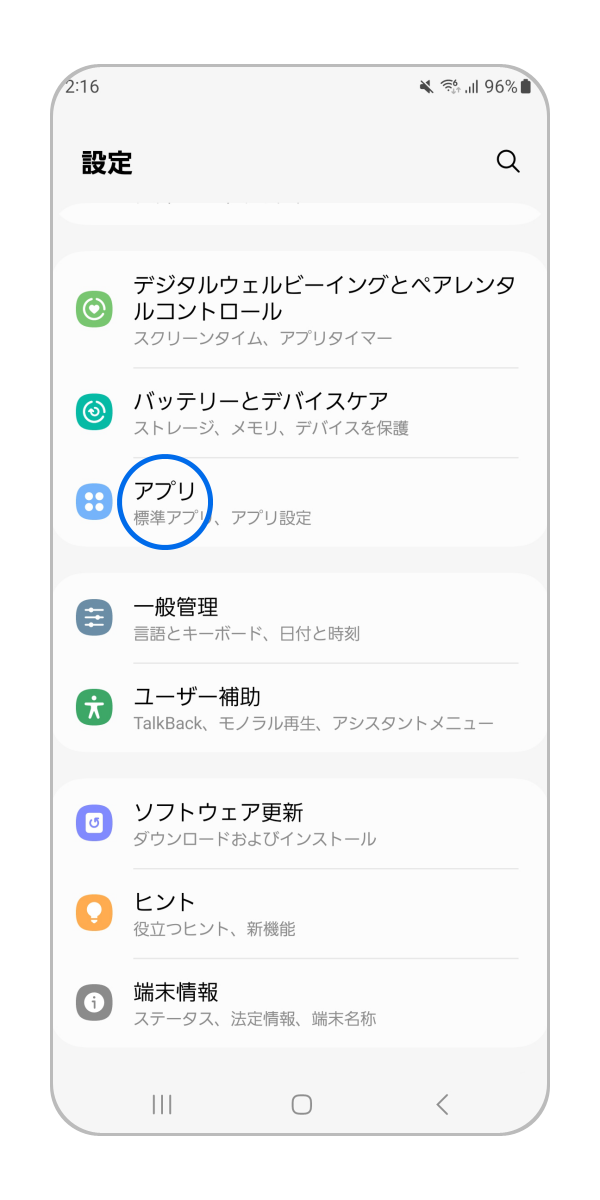Open the settings search icon
600x1200 pixels.
pos(508,162)
